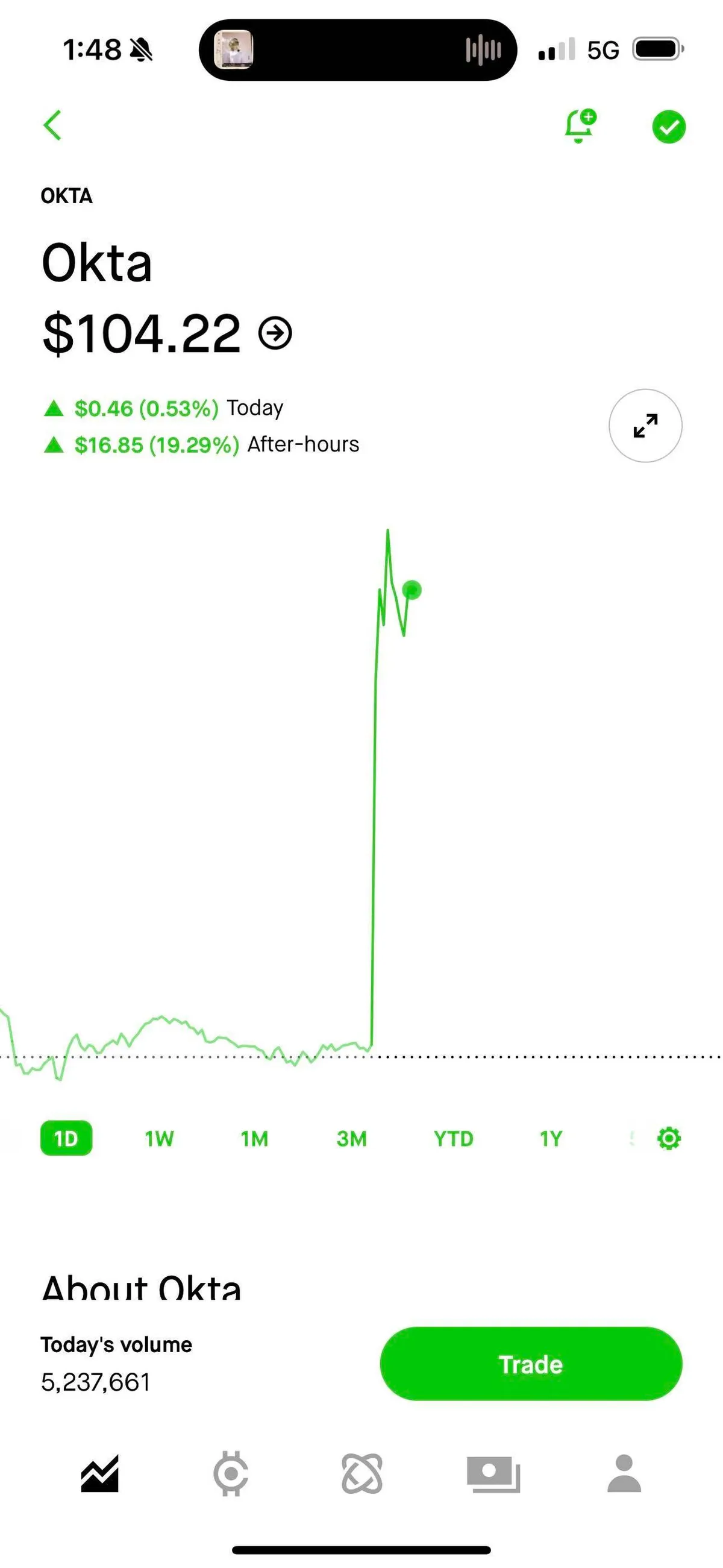Open price details arrow next to $104.22

pyautogui.click(x=275, y=333)
